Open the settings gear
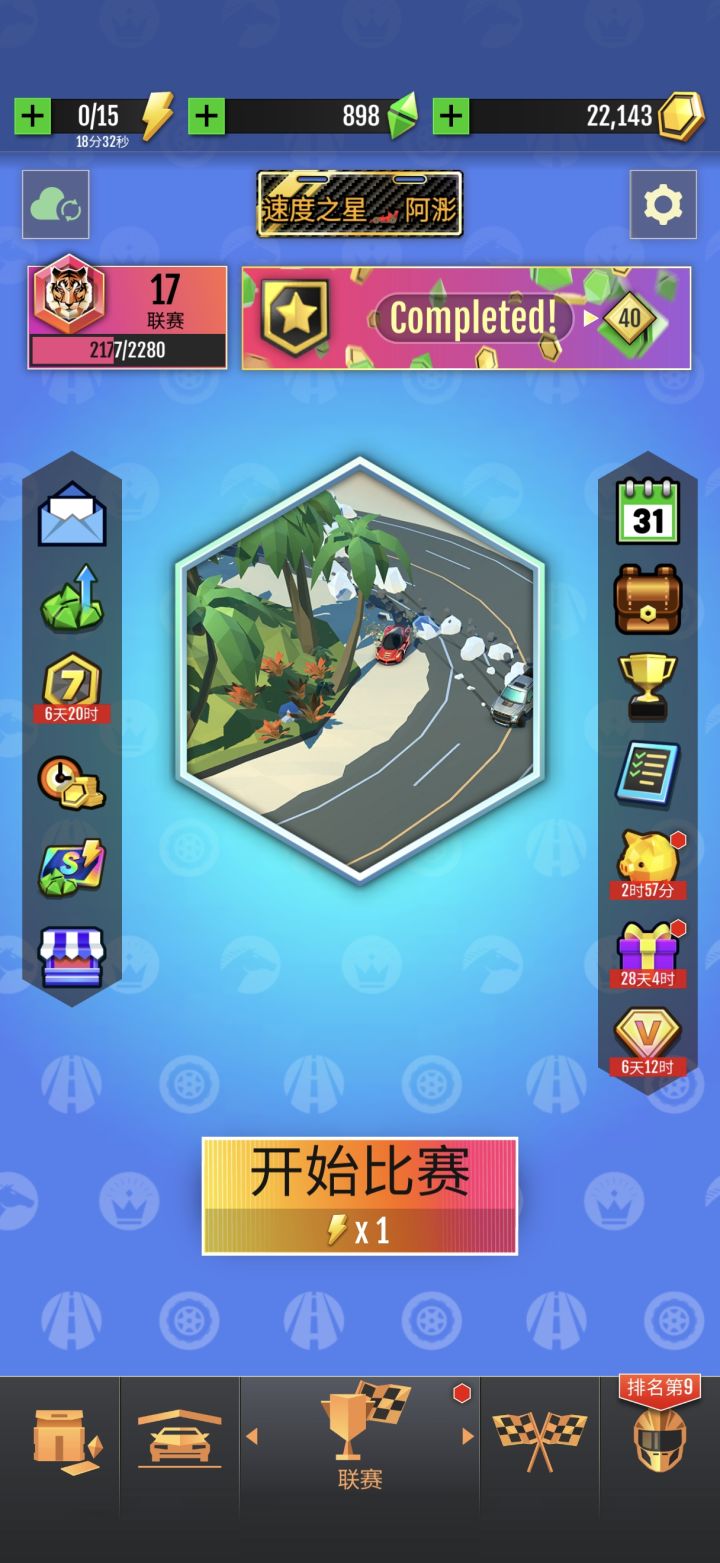Screen dimensions: 720x1563 [661, 204]
